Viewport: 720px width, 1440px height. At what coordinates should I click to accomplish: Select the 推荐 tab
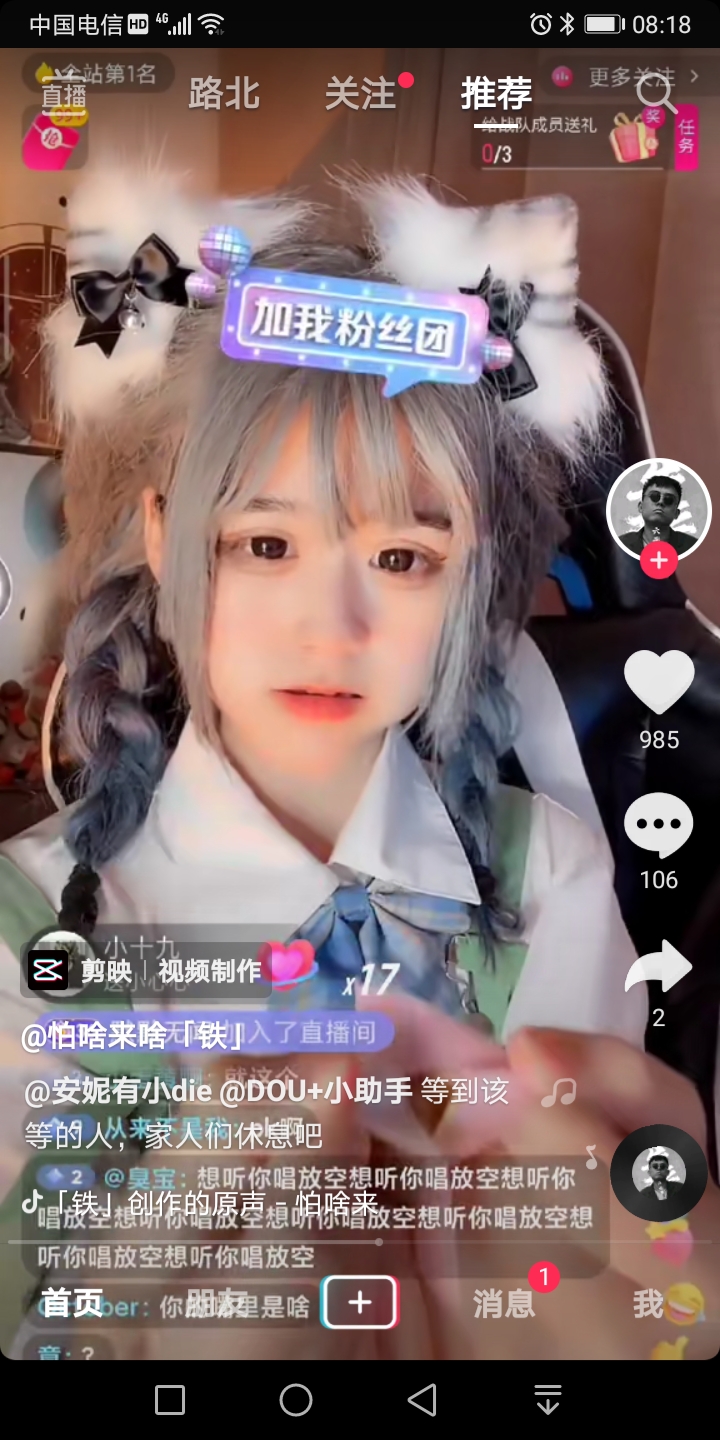(x=496, y=94)
